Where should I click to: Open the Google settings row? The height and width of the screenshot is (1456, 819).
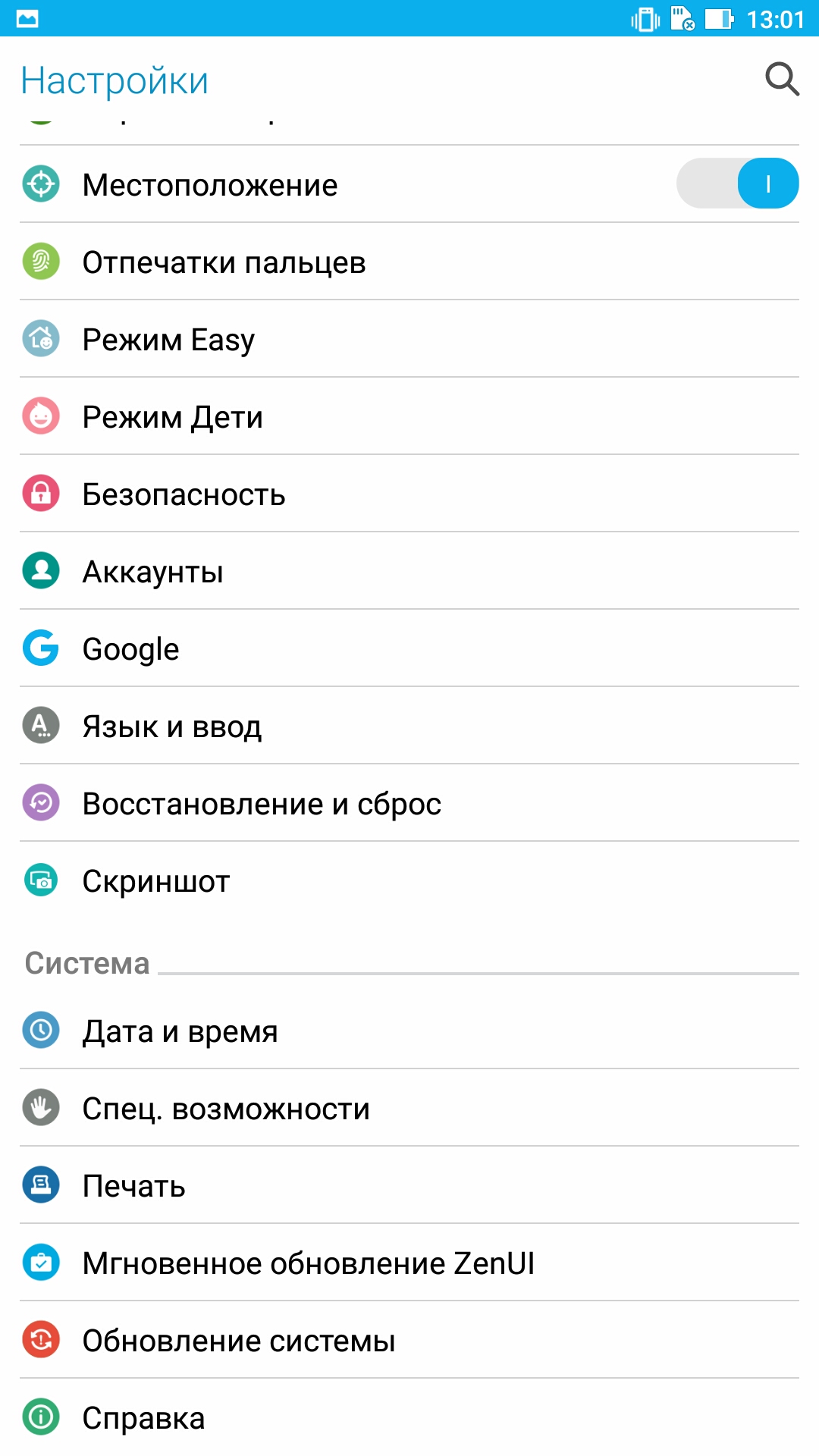coord(409,648)
